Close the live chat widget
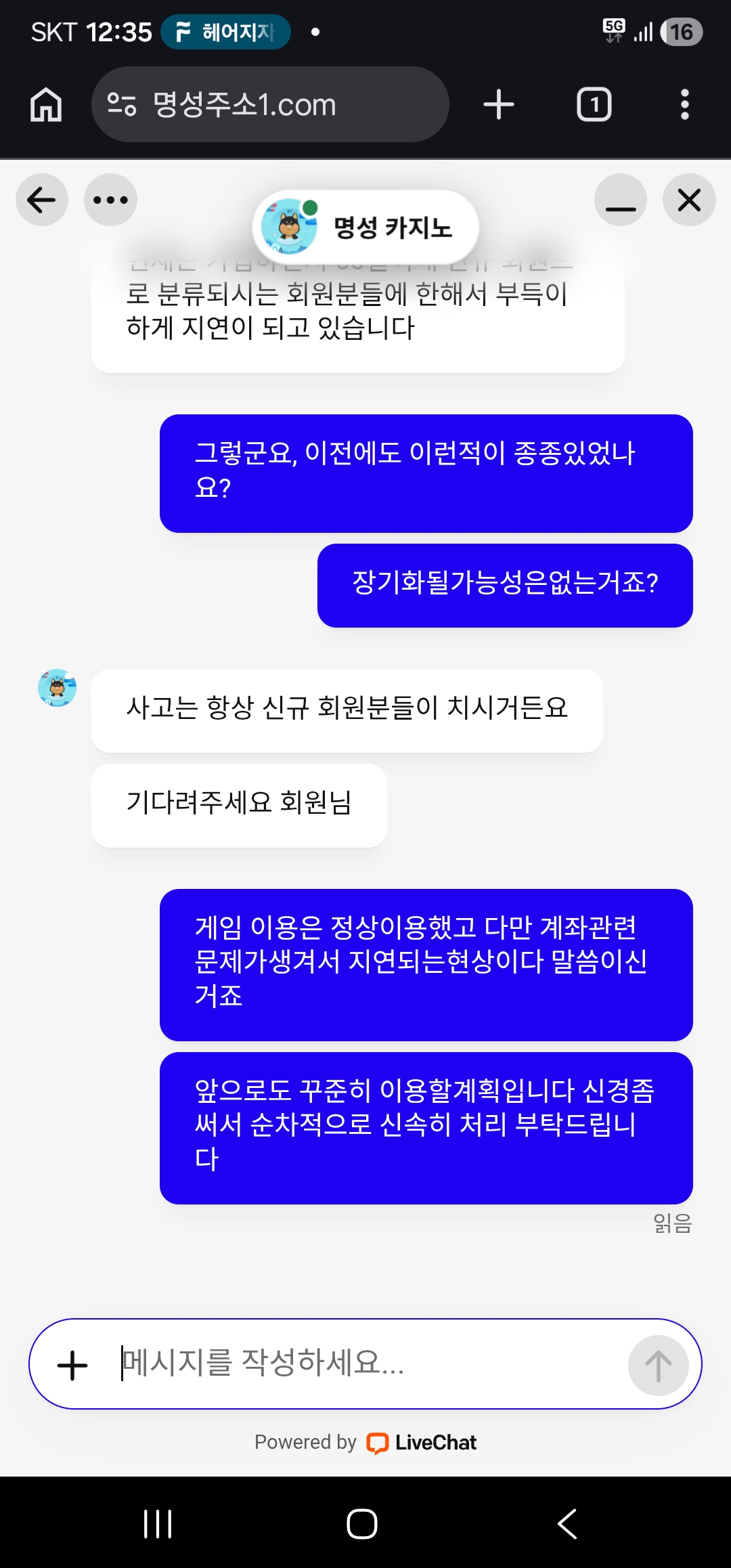Screen dimensions: 731x1568 tap(689, 200)
